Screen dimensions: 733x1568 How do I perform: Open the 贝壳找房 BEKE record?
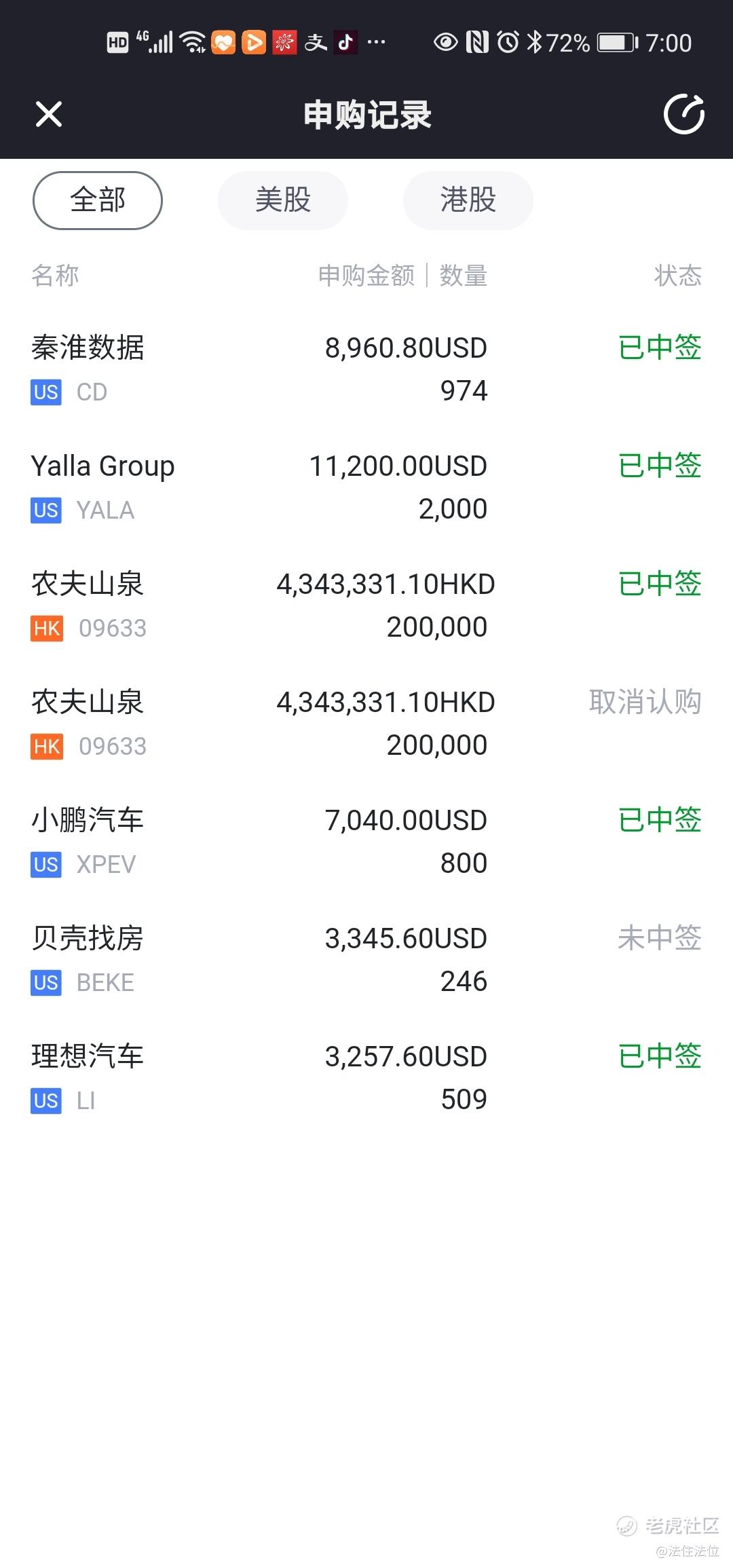[366, 960]
